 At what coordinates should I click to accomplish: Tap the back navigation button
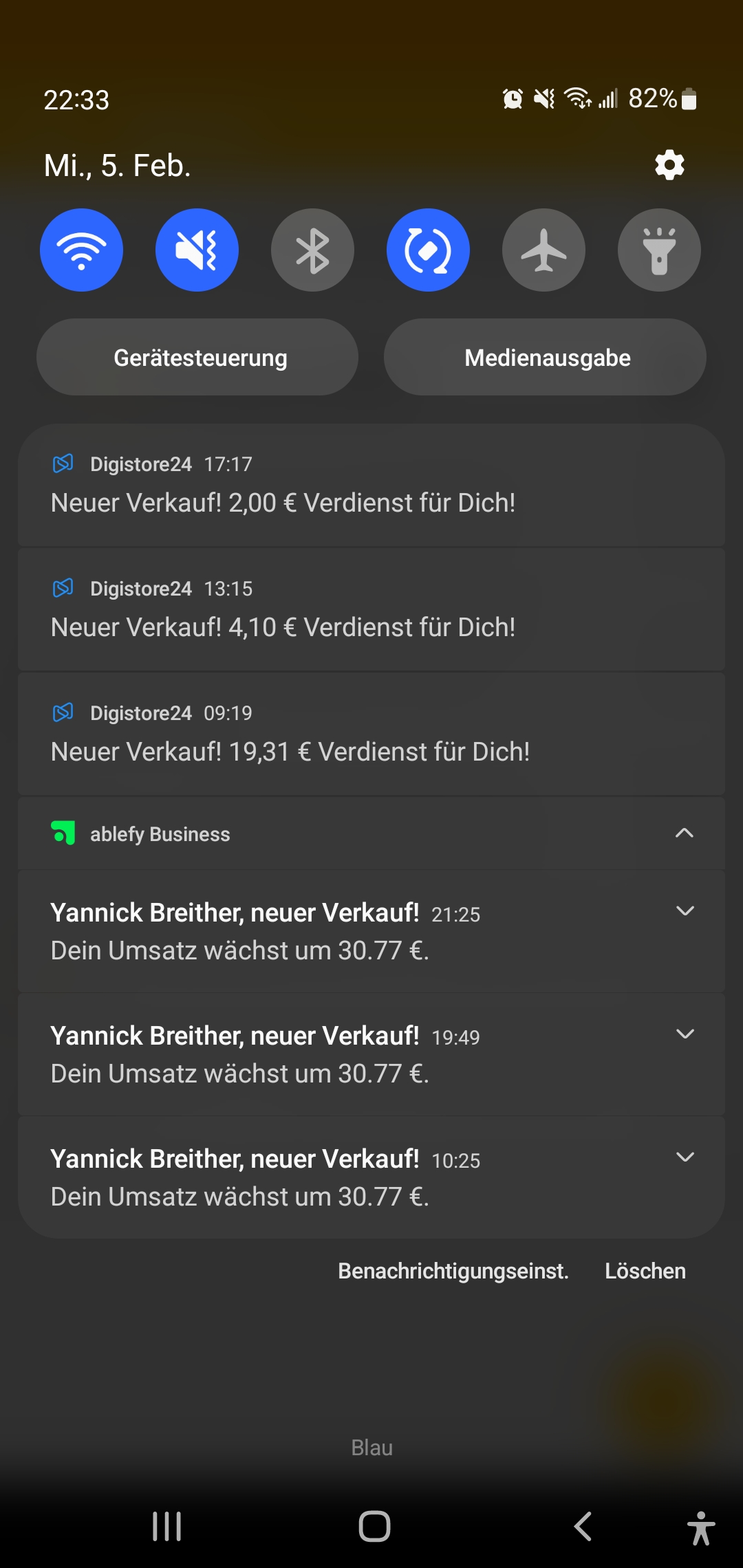tap(583, 1526)
